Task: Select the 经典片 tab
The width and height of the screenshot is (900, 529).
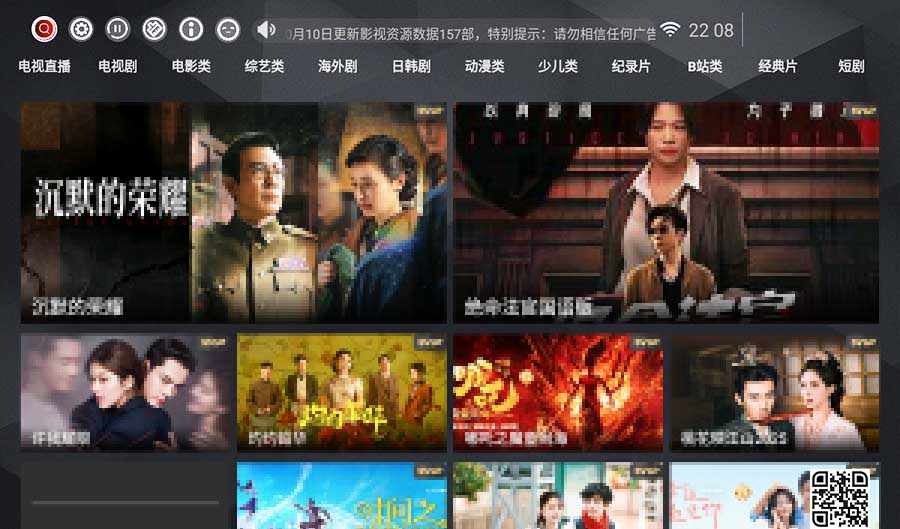Action: 778,67
